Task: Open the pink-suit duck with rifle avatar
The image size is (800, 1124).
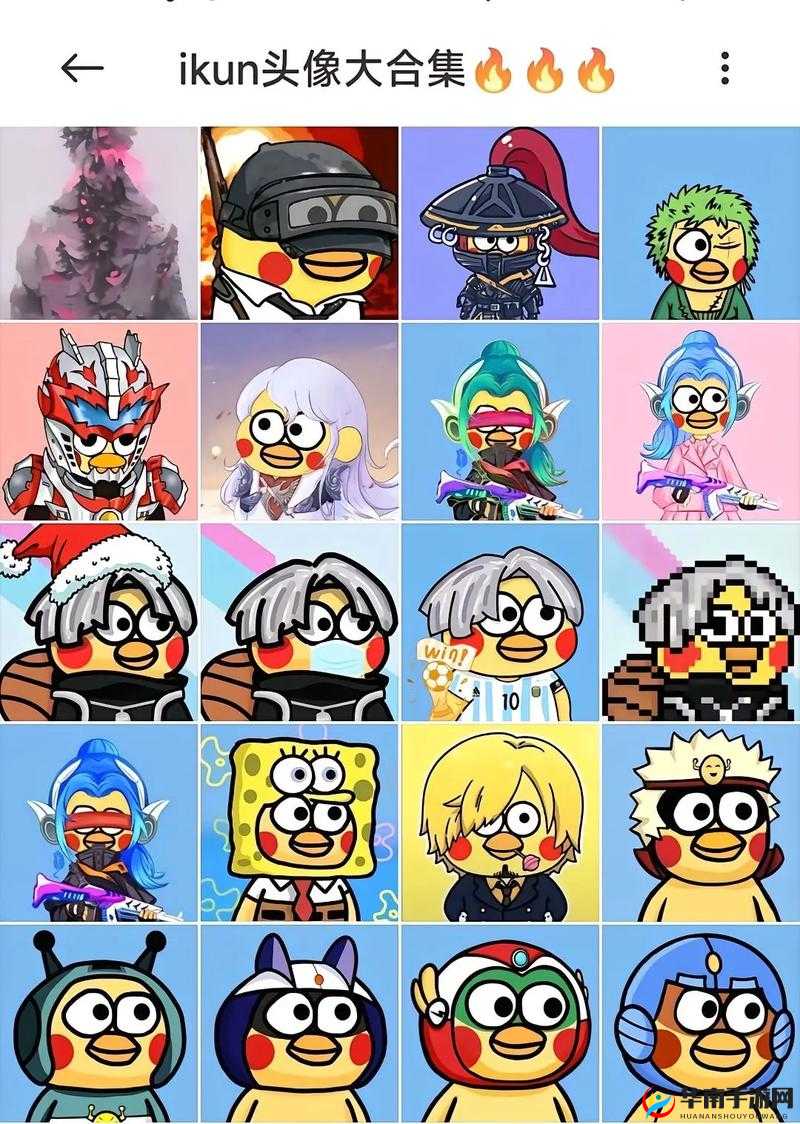Action: click(x=700, y=421)
